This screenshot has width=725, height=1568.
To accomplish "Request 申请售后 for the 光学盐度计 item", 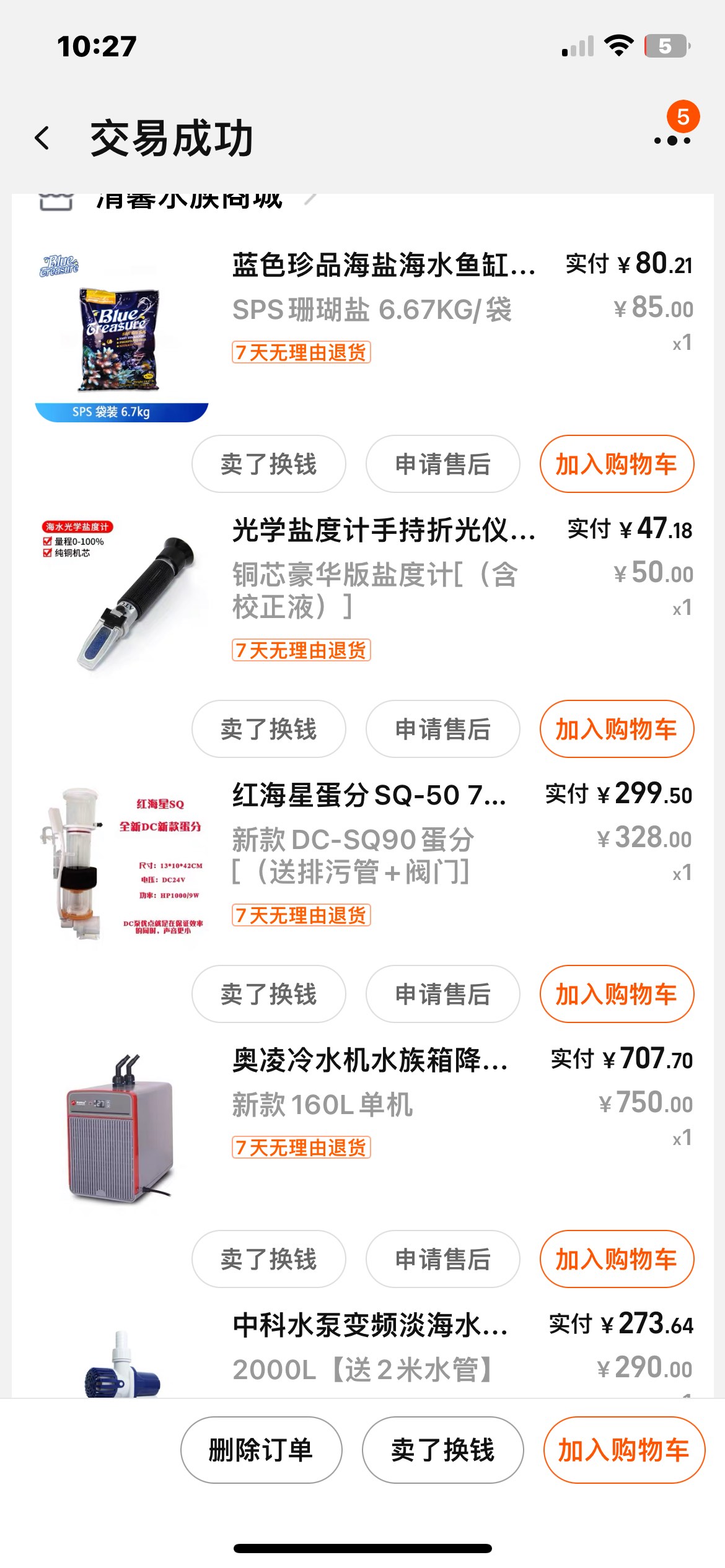I will (442, 729).
